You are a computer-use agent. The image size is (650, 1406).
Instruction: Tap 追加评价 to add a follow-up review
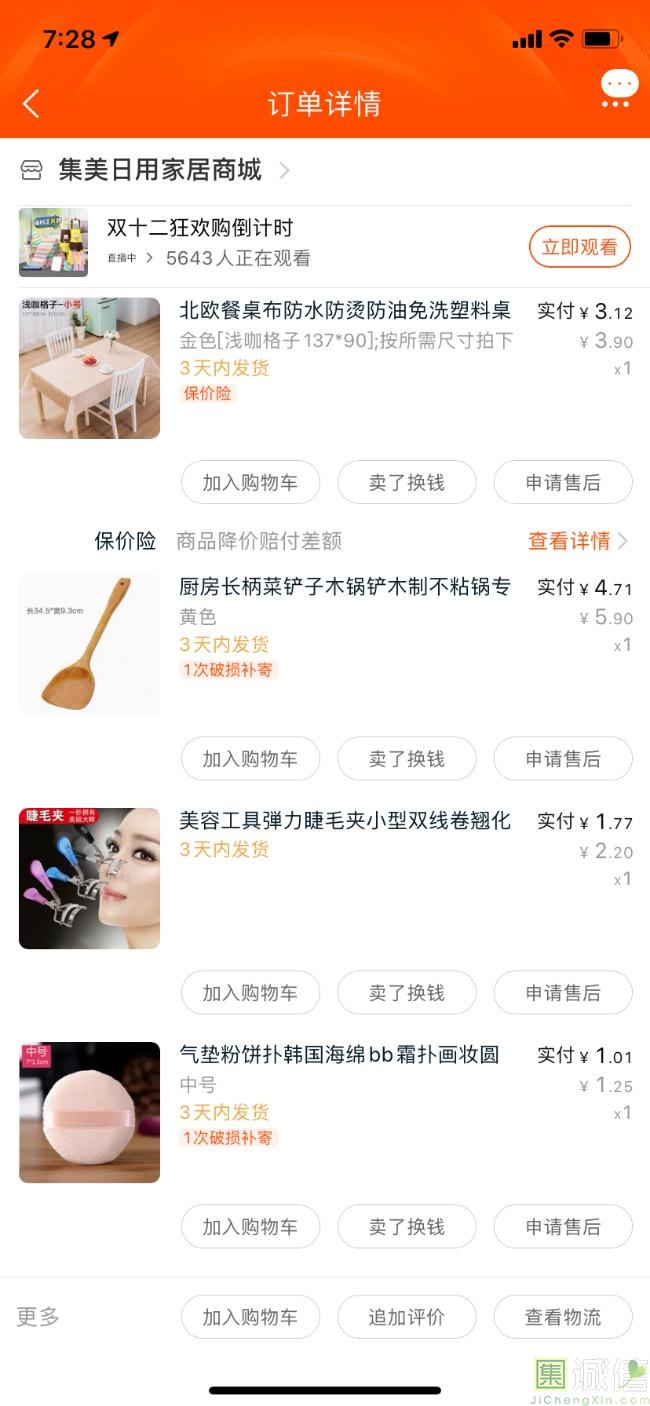click(x=406, y=1317)
